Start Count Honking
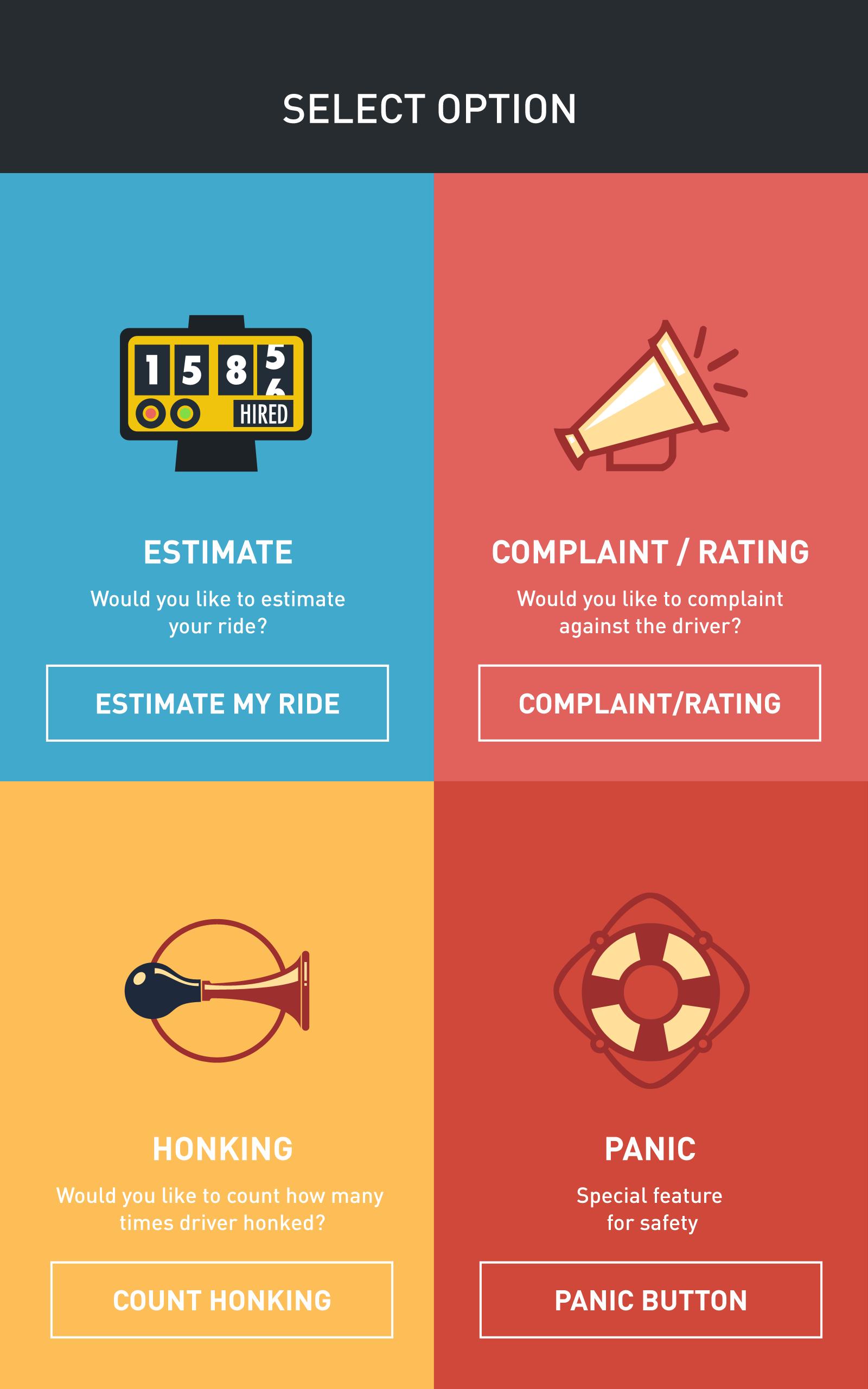Viewport: 868px width, 1389px height. point(221,1300)
